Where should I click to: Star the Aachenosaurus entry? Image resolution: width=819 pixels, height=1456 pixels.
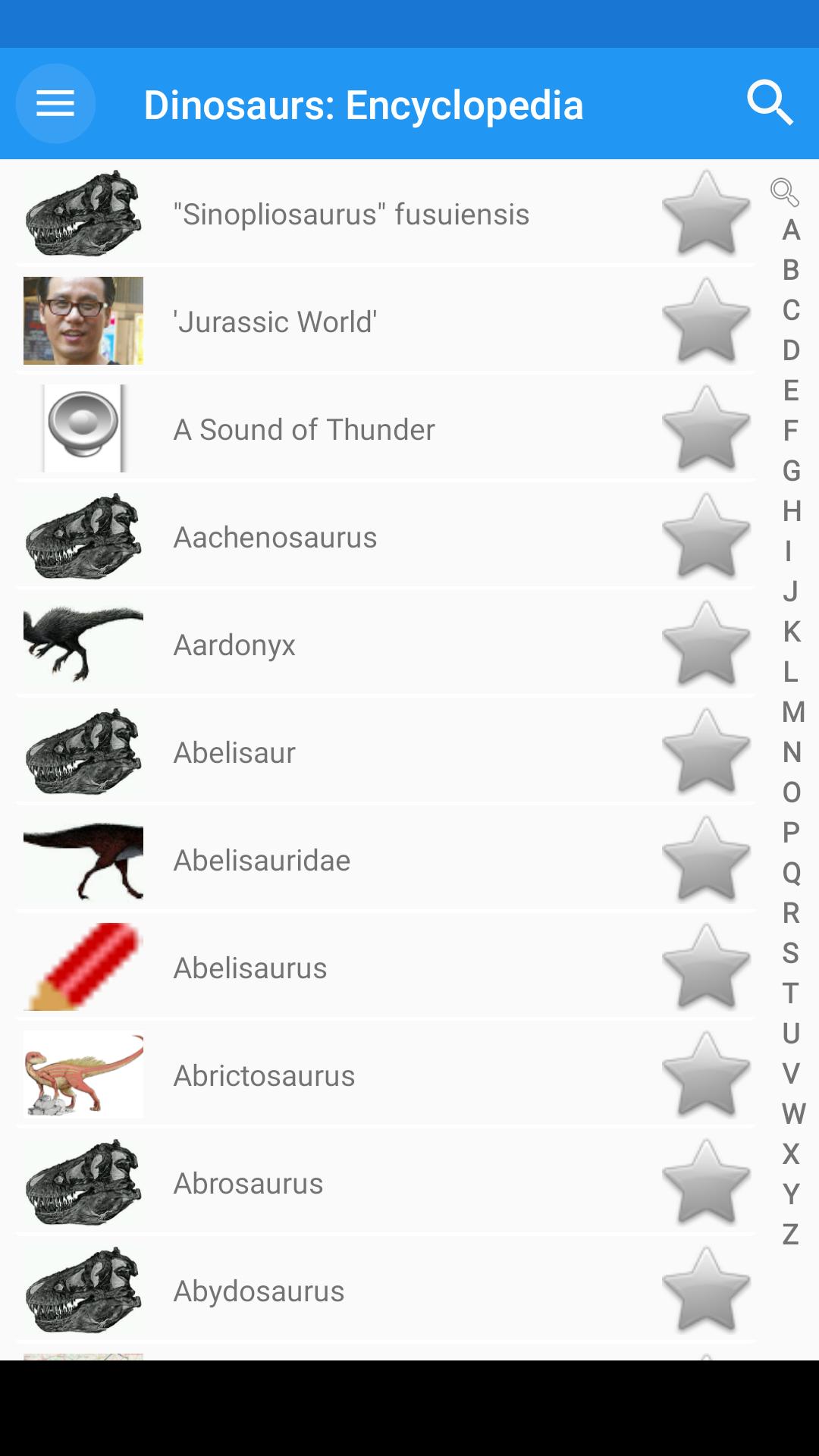(x=706, y=537)
